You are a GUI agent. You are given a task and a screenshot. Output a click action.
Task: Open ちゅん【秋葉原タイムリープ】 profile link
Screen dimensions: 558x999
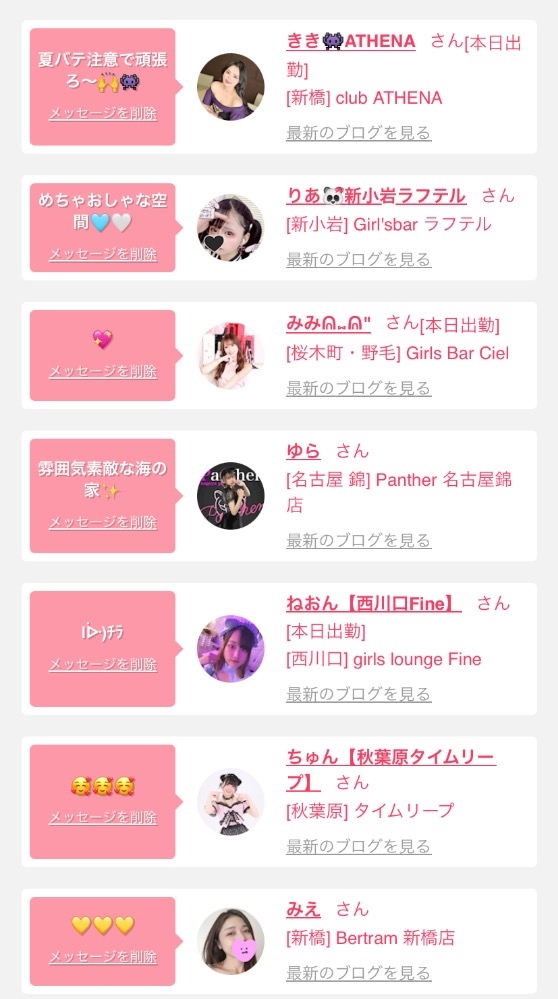click(x=391, y=770)
